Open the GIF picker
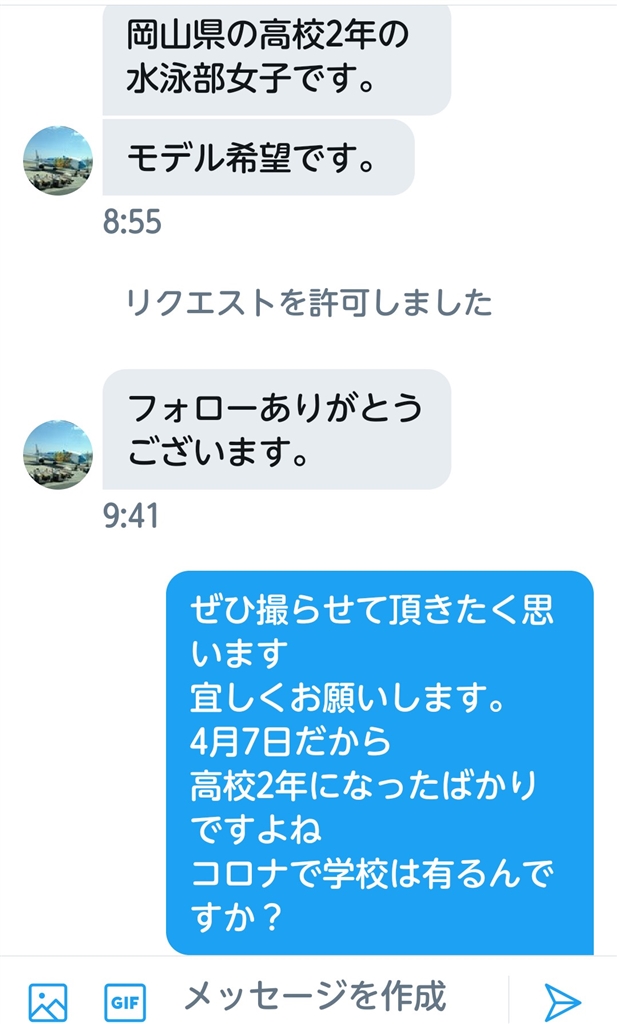The width and height of the screenshot is (617, 1024). click(x=125, y=1001)
